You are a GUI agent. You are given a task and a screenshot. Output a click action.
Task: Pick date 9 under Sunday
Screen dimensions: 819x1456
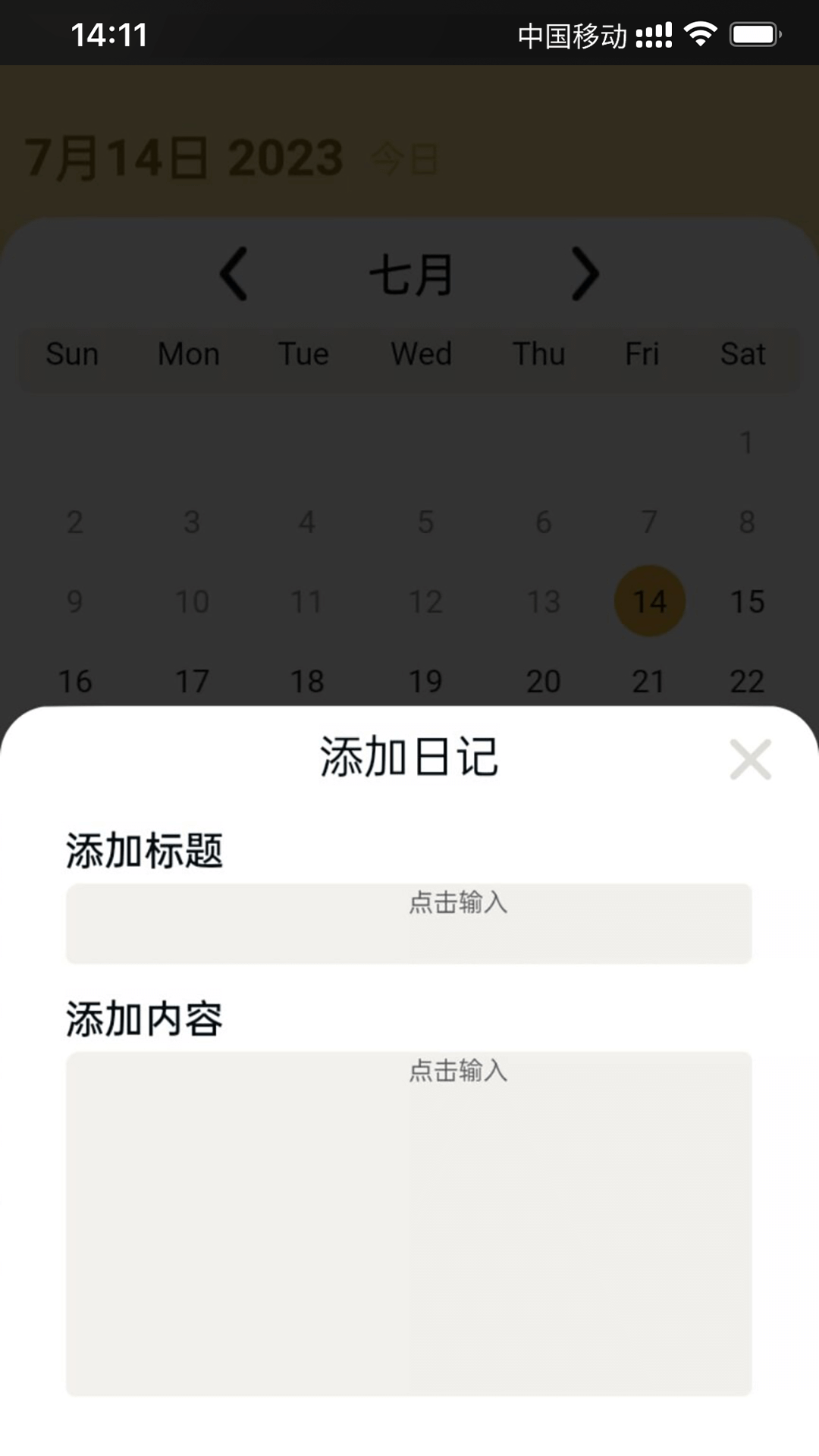[74, 601]
